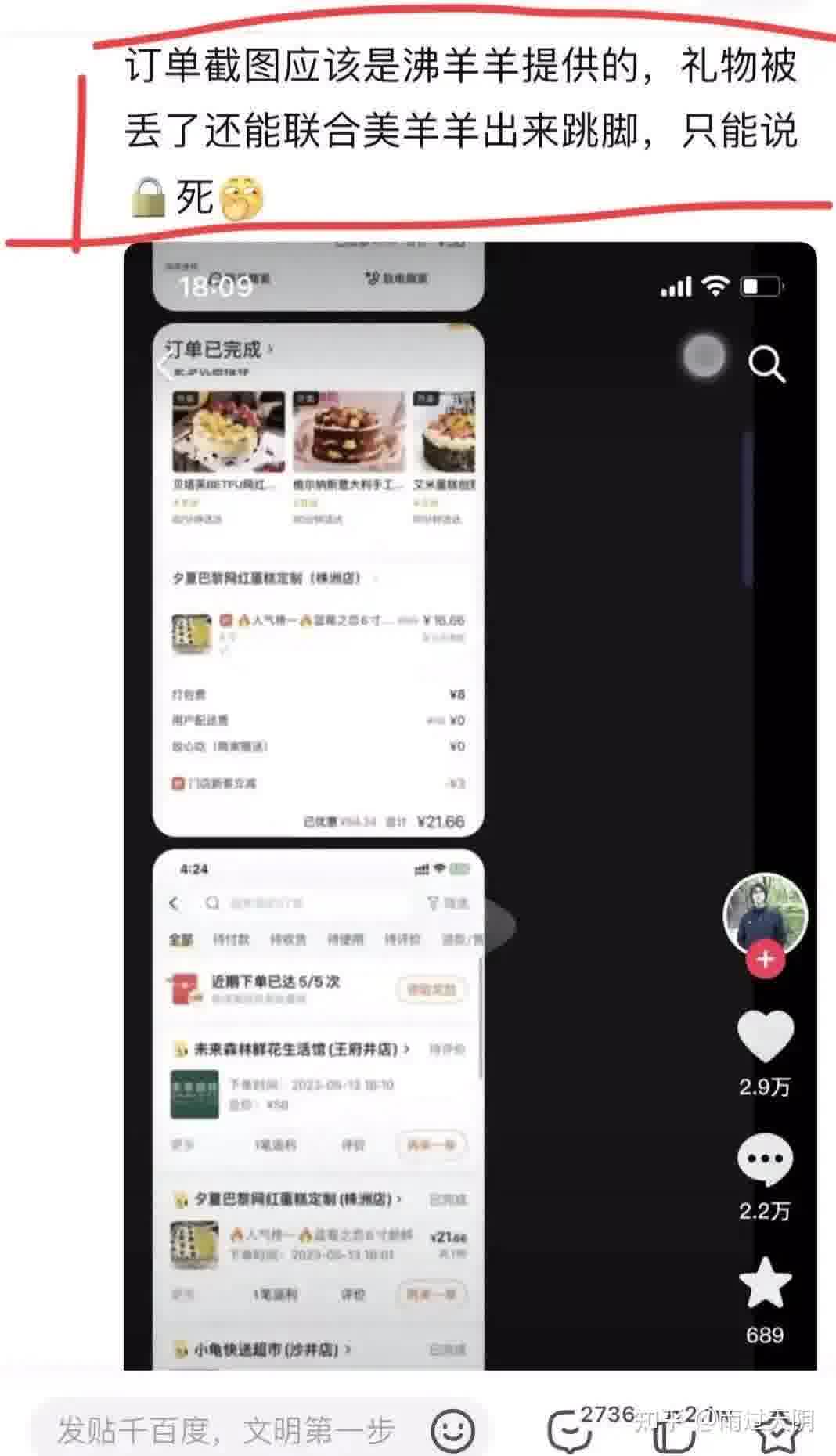Open the emoji picker in reply bar
Viewport: 836px width, 1456px height.
(x=452, y=1430)
